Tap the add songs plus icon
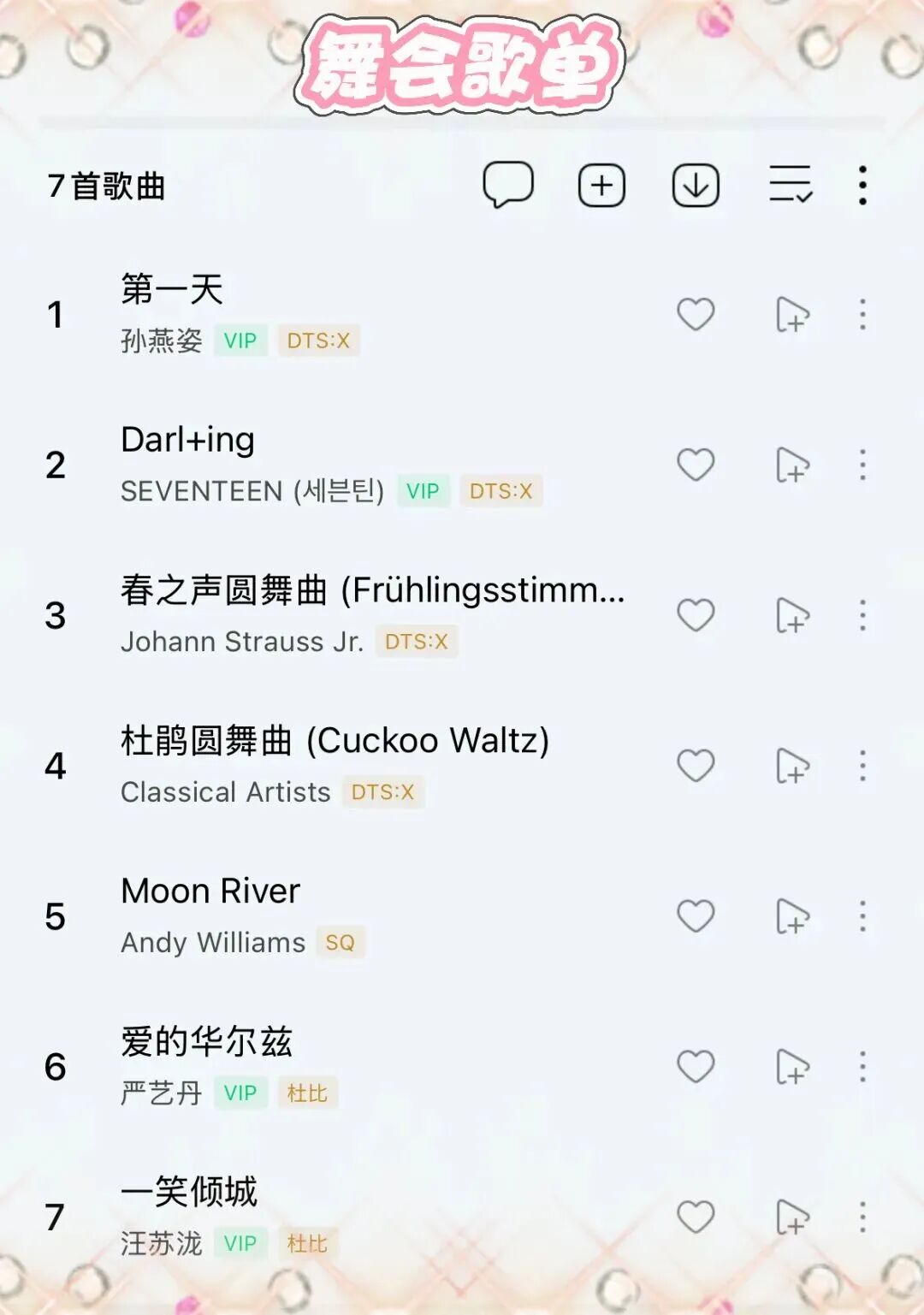 [x=601, y=186]
